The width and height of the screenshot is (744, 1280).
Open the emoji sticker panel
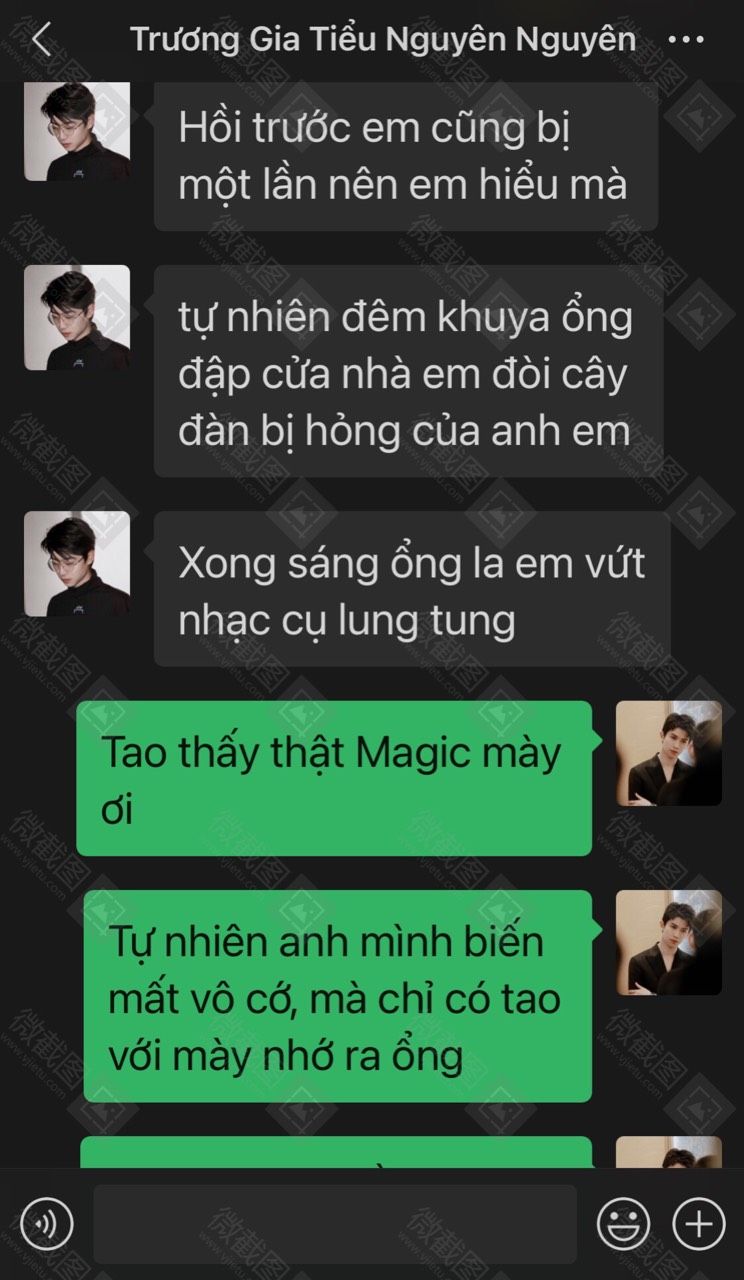623,1223
